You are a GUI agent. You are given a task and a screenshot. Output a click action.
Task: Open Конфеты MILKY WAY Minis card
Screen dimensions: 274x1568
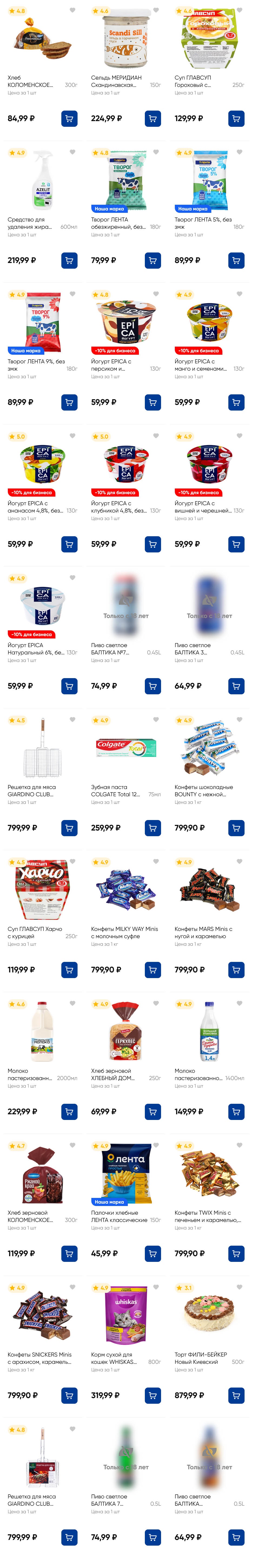click(126, 890)
